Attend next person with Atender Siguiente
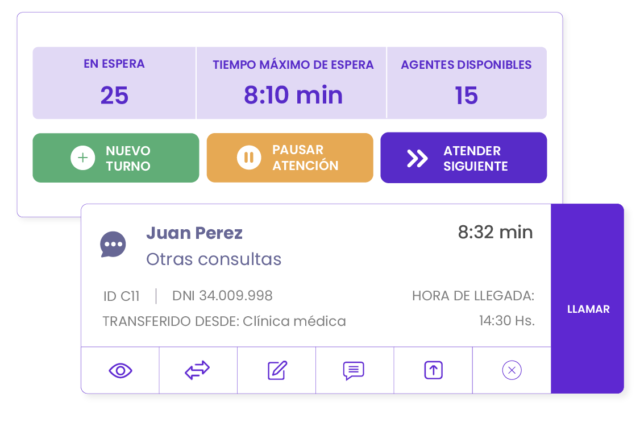This screenshot has height=426, width=640. tap(464, 158)
